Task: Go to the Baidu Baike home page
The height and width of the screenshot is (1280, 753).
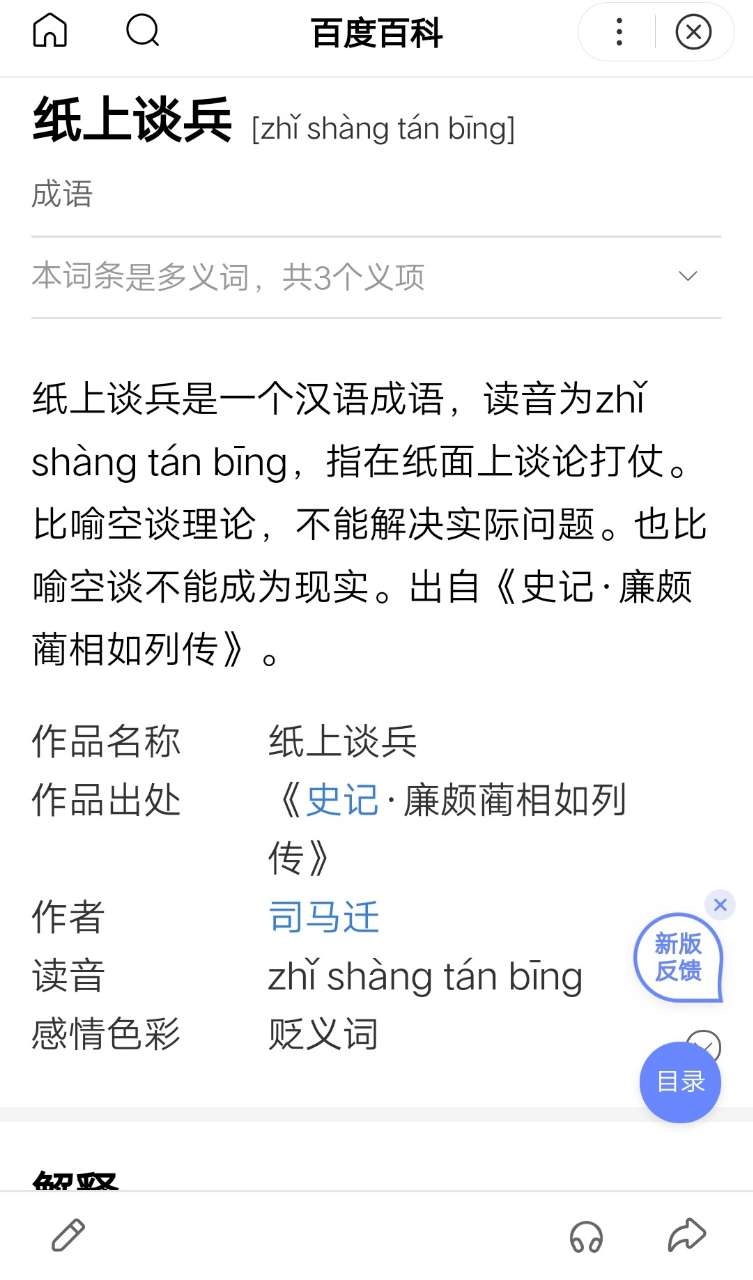Action: click(x=50, y=32)
